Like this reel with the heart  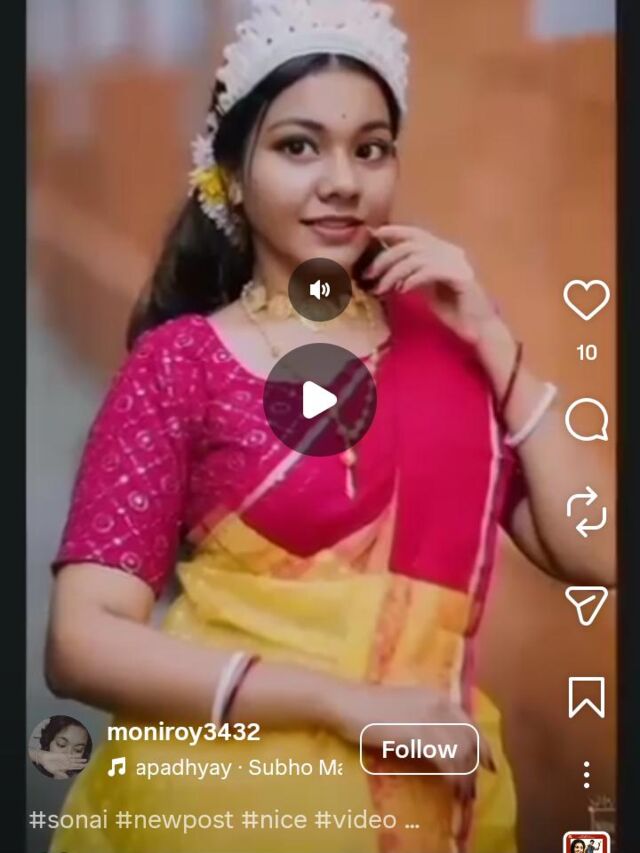click(x=586, y=300)
